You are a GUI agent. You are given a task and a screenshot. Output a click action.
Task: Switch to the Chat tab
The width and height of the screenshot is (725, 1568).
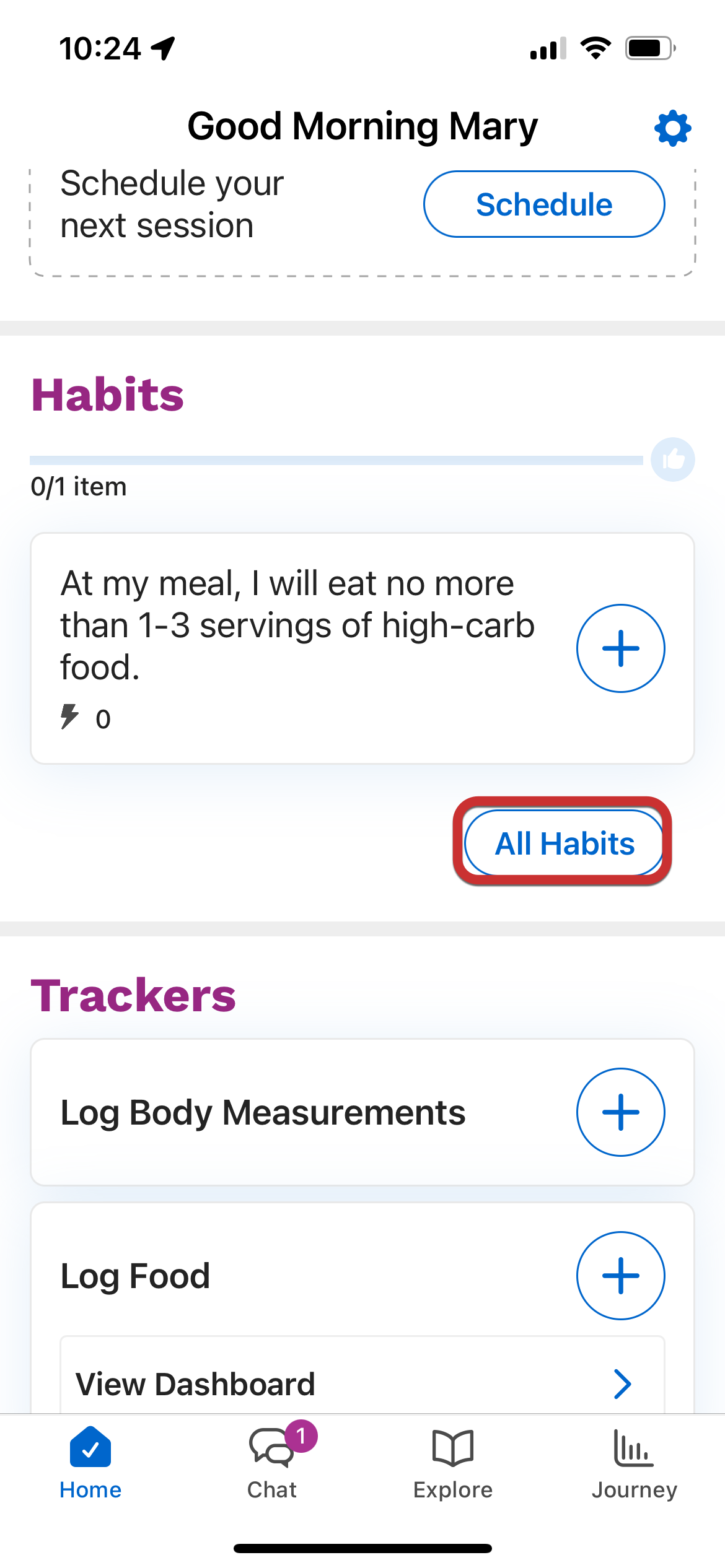[x=272, y=1463]
